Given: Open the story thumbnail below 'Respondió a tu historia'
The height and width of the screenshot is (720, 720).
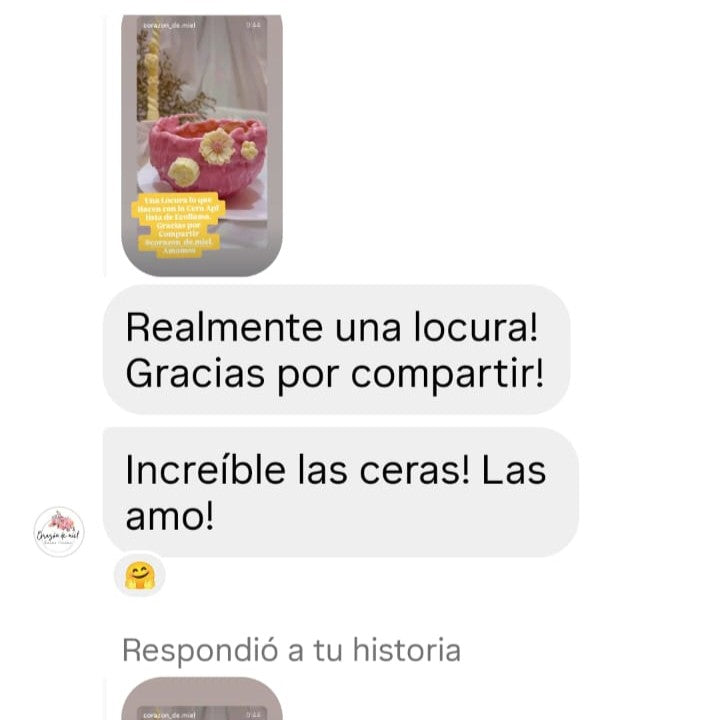Looking at the screenshot, I should coord(202,700).
